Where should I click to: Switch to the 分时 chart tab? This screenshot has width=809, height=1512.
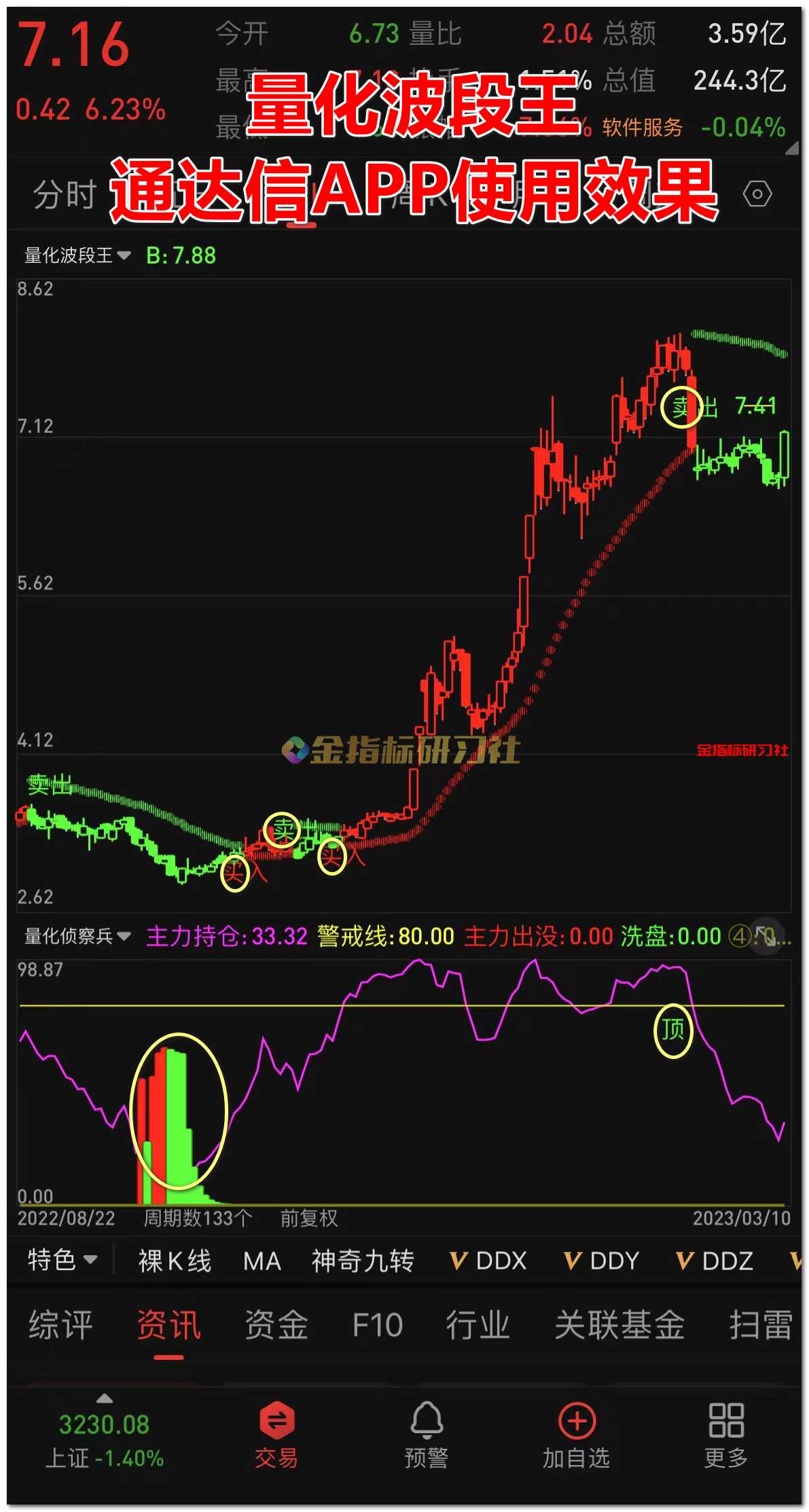click(65, 196)
